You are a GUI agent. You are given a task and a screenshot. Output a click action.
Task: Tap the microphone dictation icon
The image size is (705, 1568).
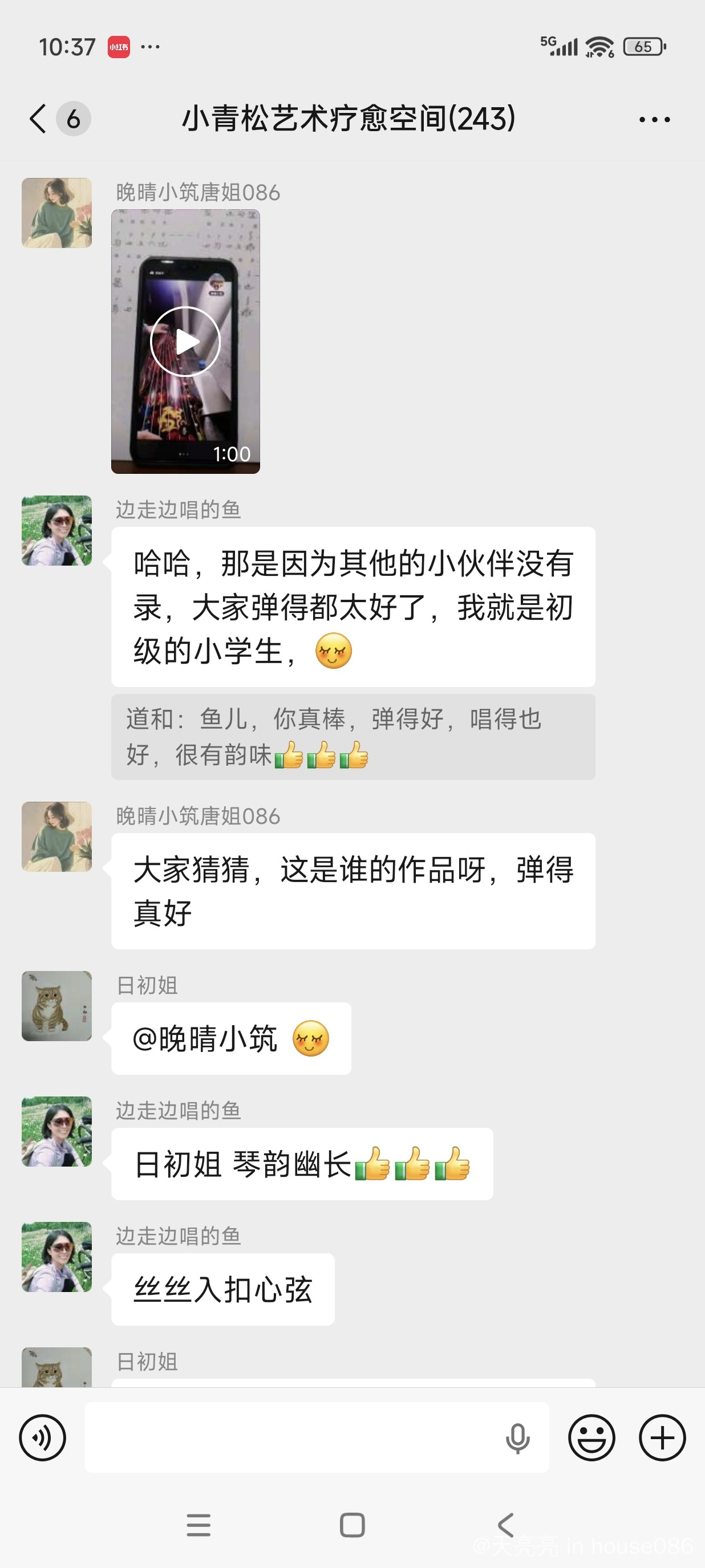pyautogui.click(x=517, y=1439)
